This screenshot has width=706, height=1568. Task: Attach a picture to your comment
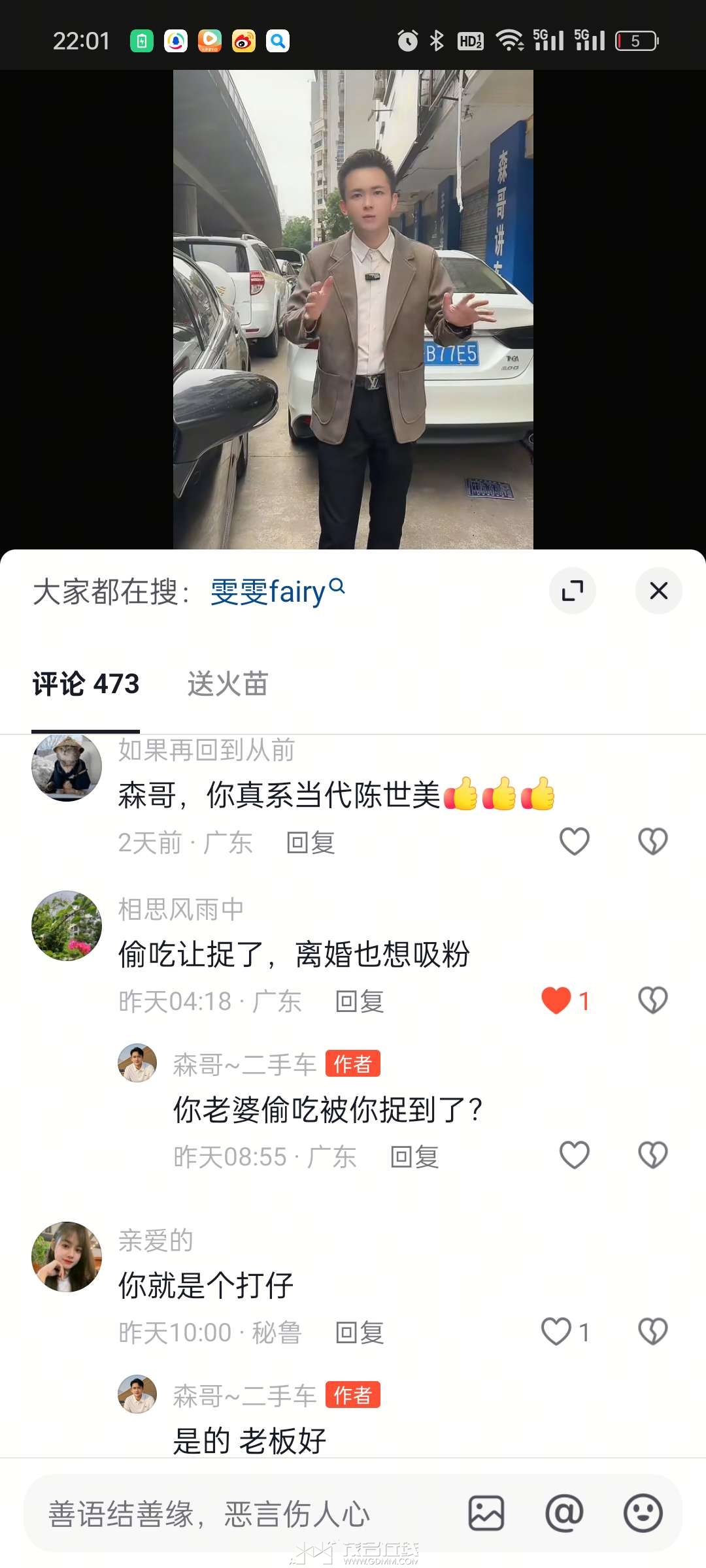click(486, 1513)
